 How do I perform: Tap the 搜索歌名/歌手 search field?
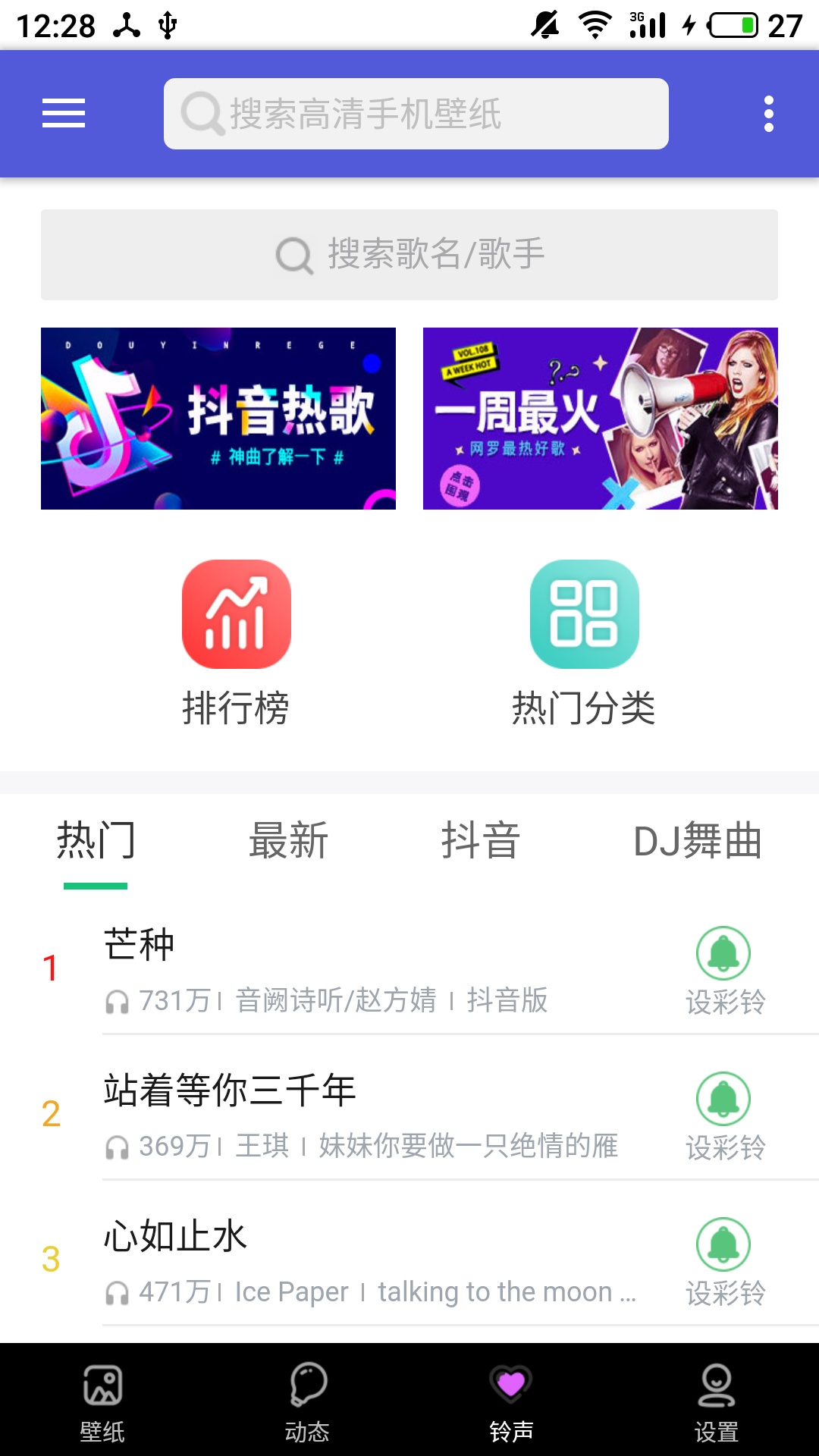pos(409,255)
